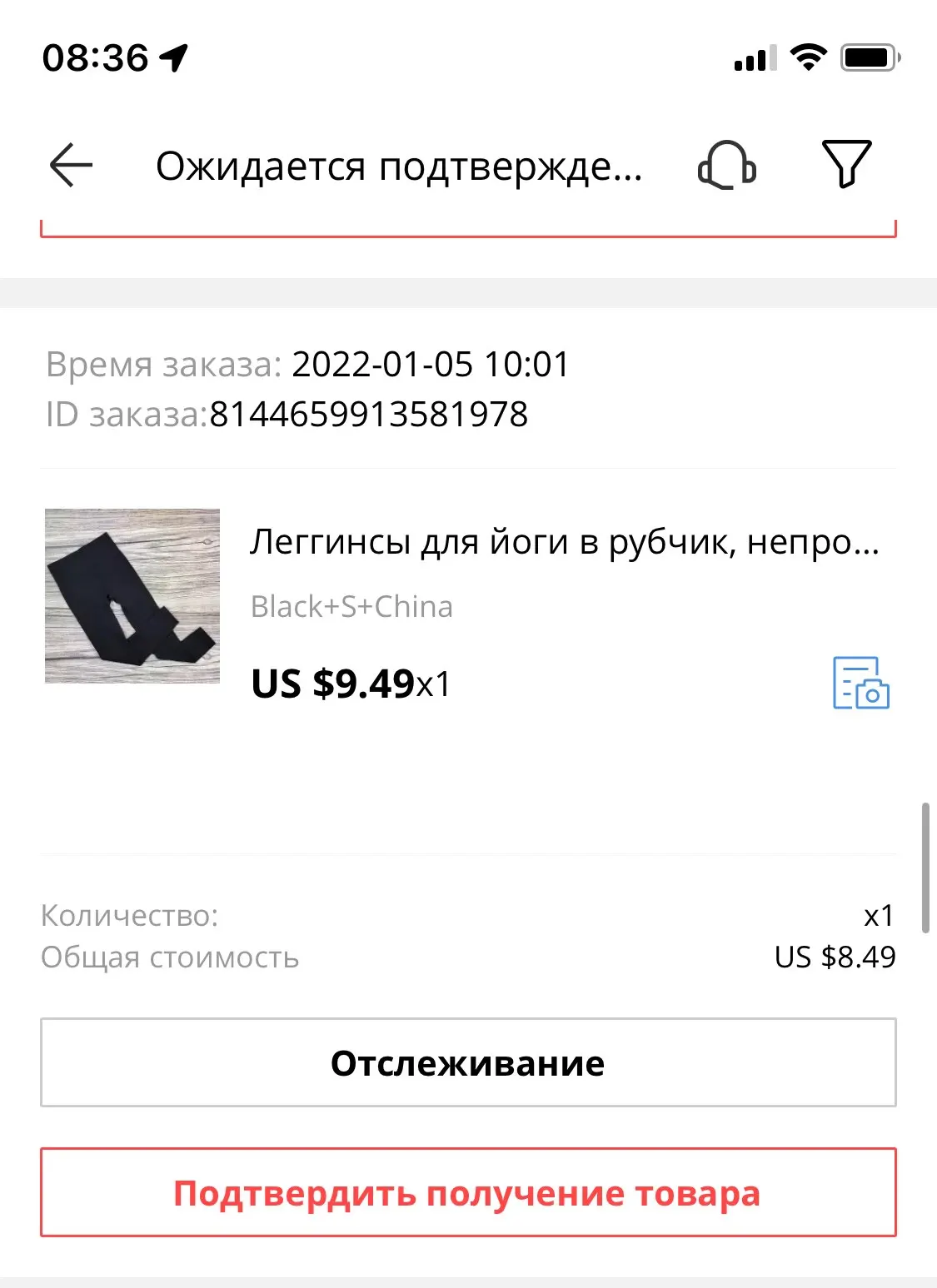Image resolution: width=937 pixels, height=1288 pixels.
Task: Tap the Отслеживание tracking button
Action: point(468,1063)
